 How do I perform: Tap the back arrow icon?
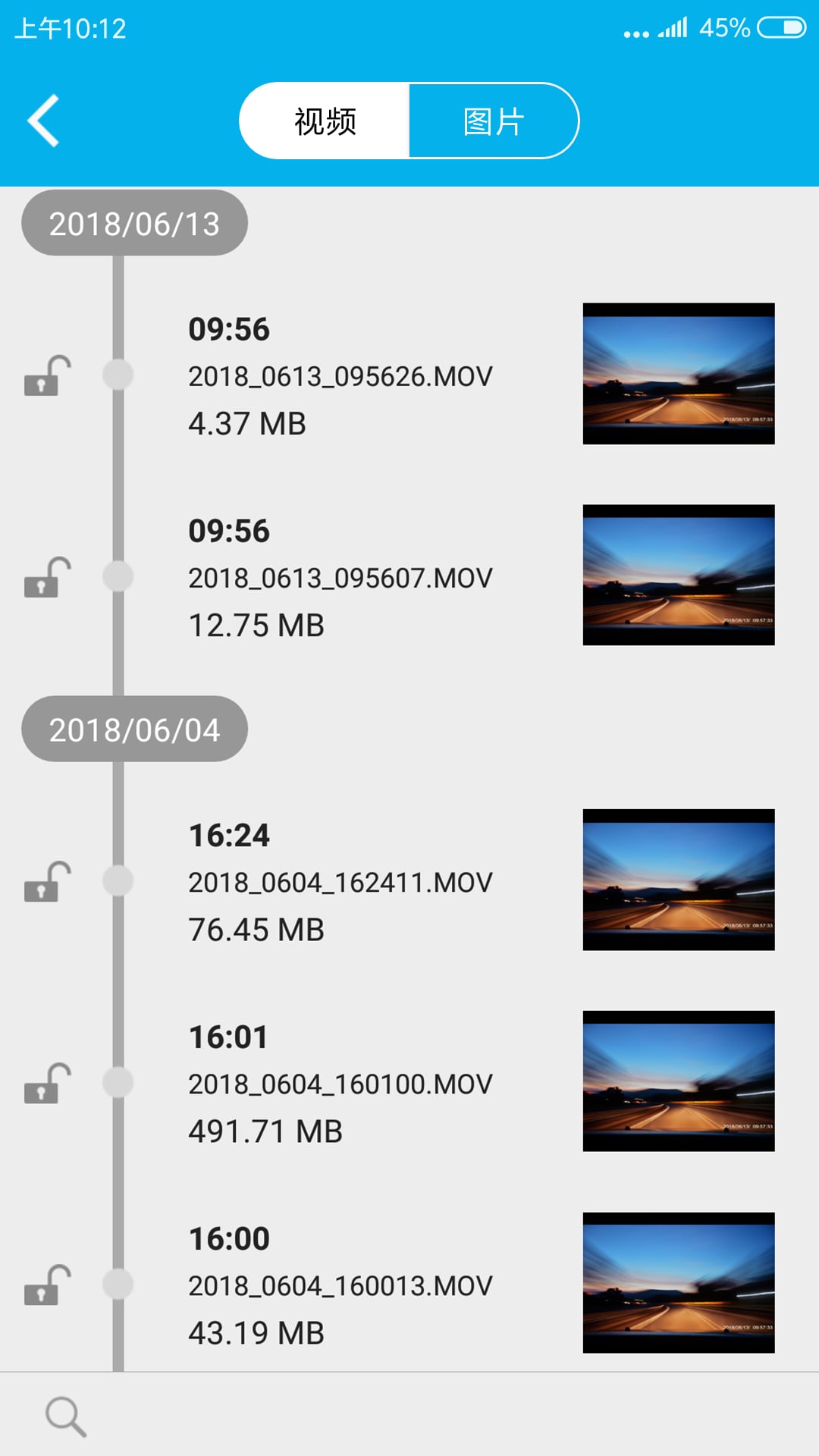(43, 120)
